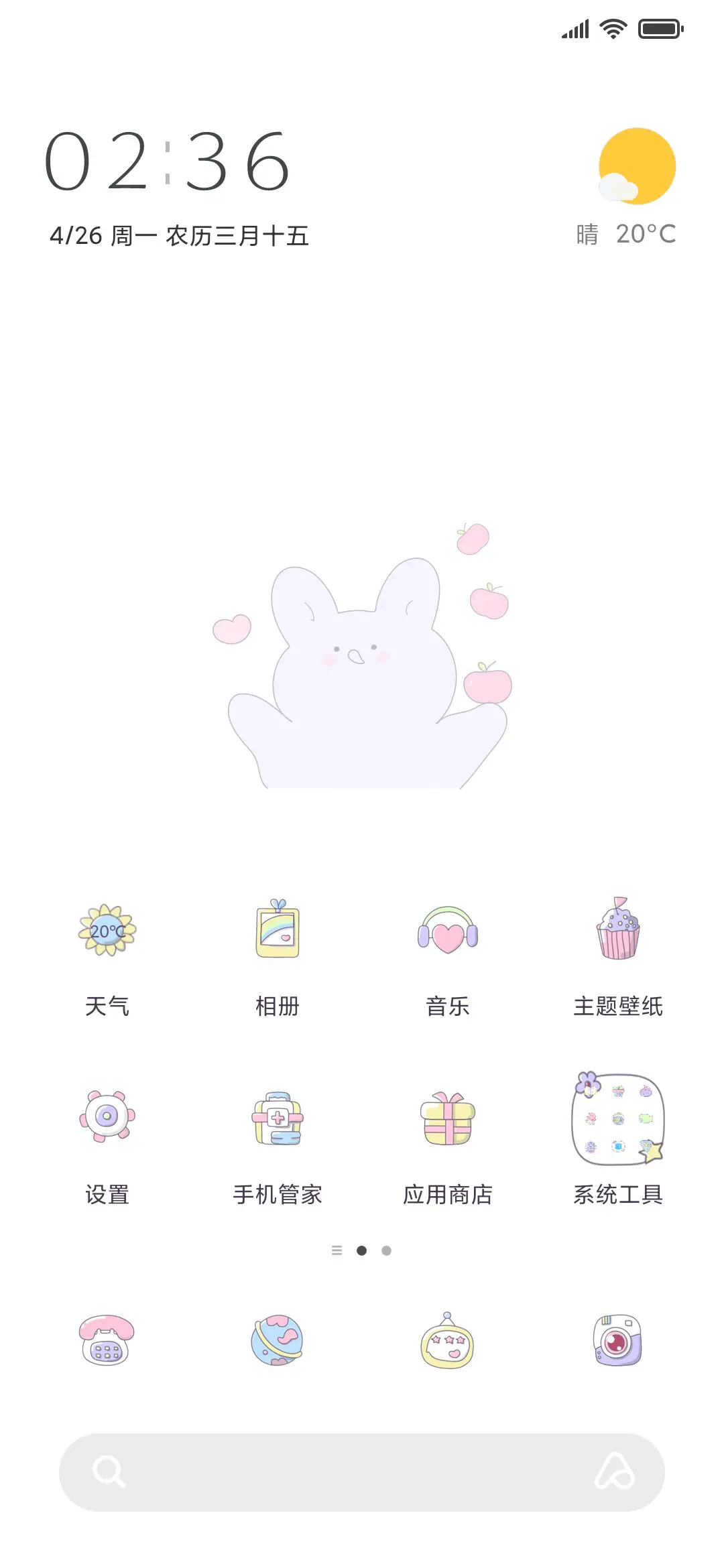
Task: Open the 主题壁纸 themes and wallpaper app
Action: pos(618,931)
